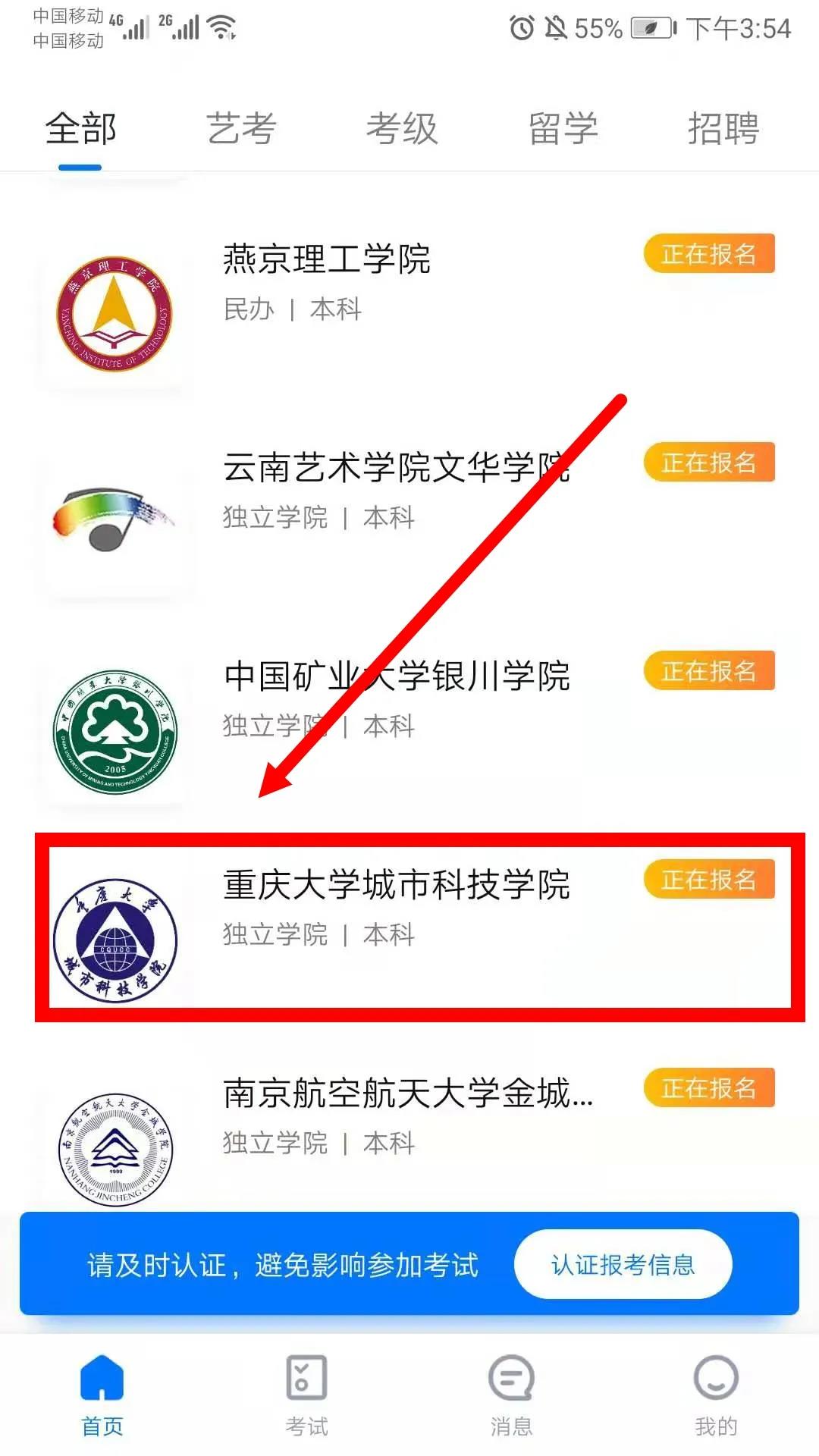Image resolution: width=819 pixels, height=1456 pixels.
Task: Open the 留学 tab
Action: coord(563,128)
